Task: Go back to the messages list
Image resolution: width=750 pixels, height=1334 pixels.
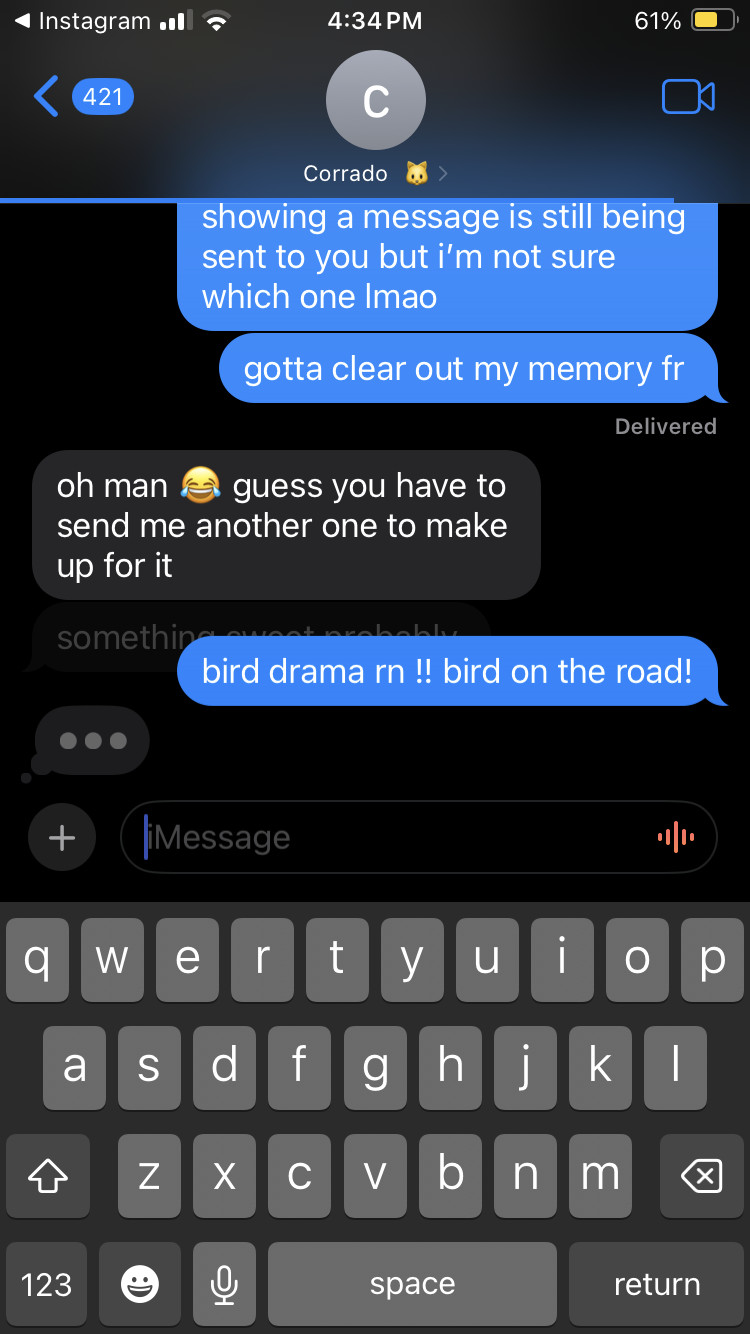Action: point(80,97)
